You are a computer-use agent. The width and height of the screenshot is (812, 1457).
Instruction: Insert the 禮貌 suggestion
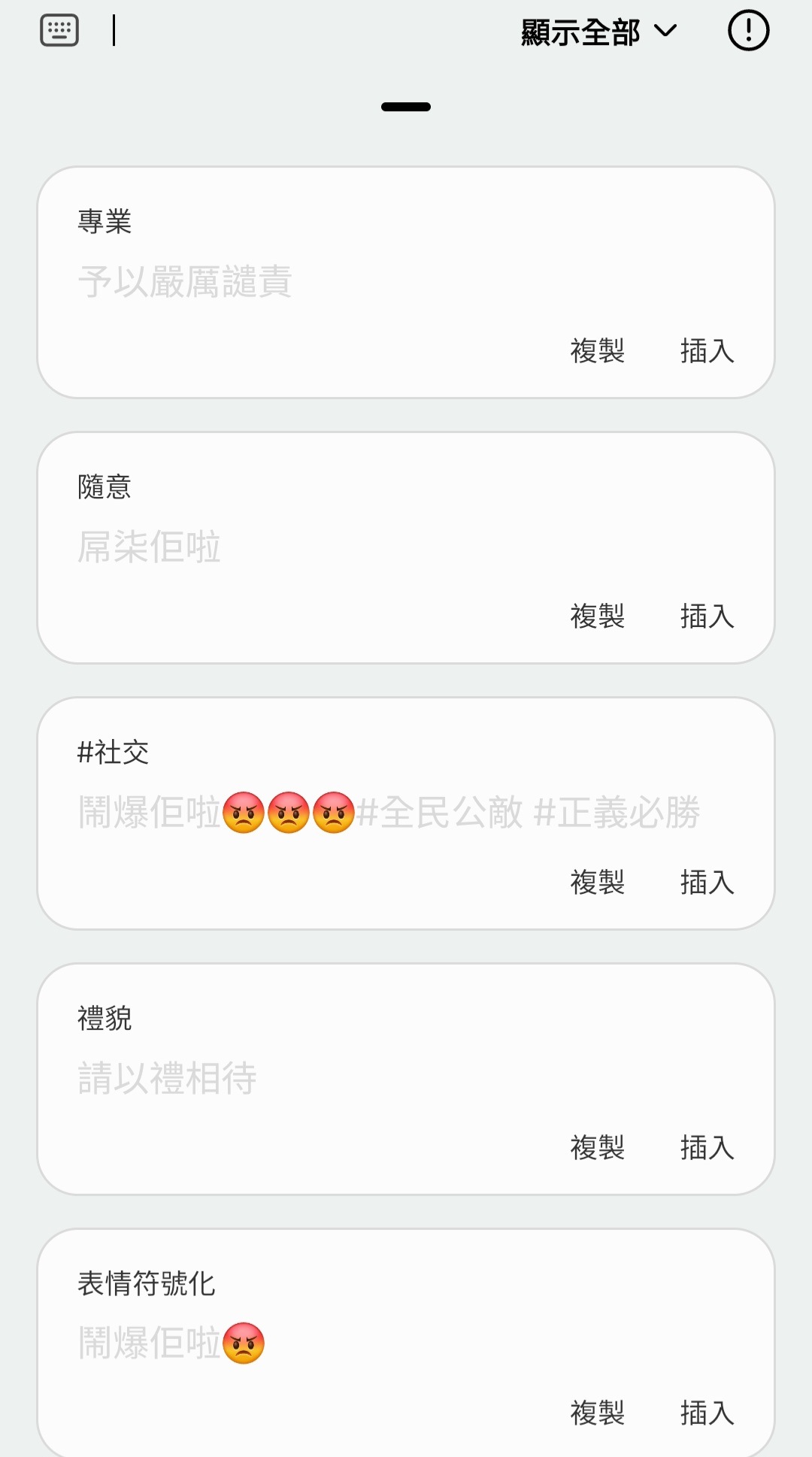(x=707, y=1148)
